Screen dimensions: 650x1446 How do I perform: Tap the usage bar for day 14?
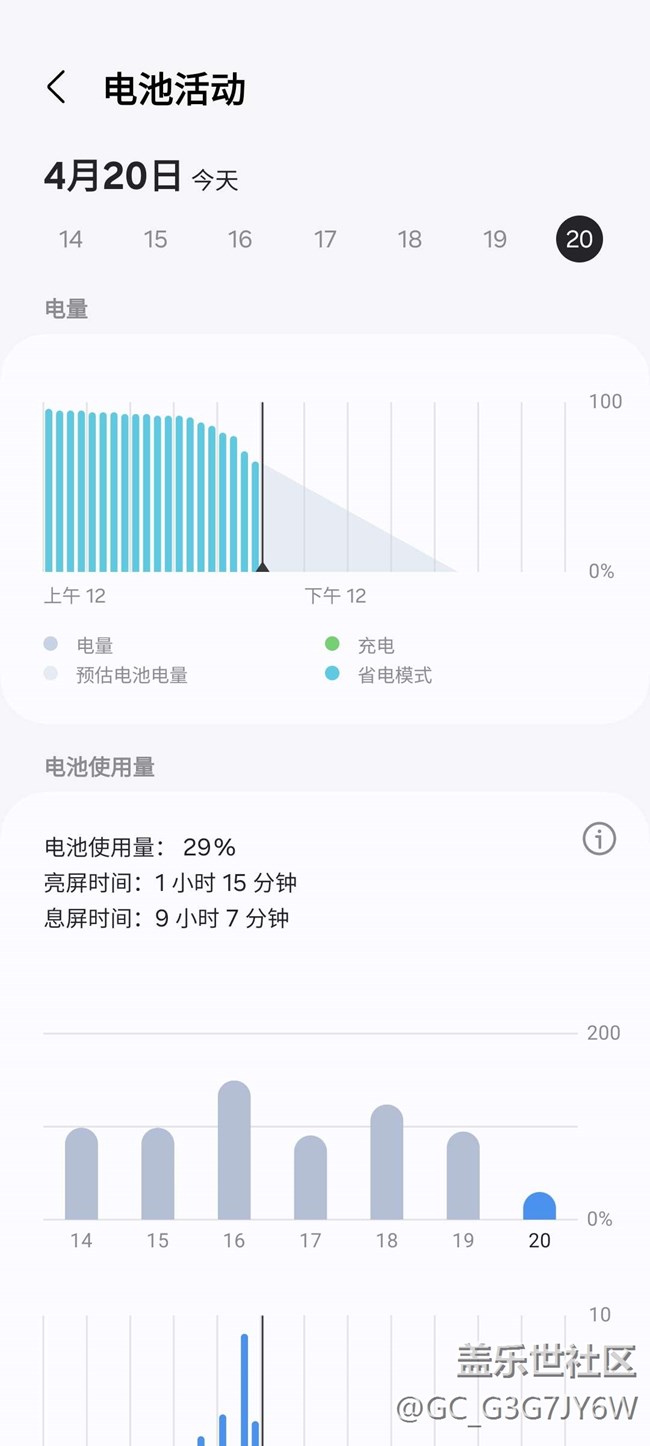coord(81,1174)
